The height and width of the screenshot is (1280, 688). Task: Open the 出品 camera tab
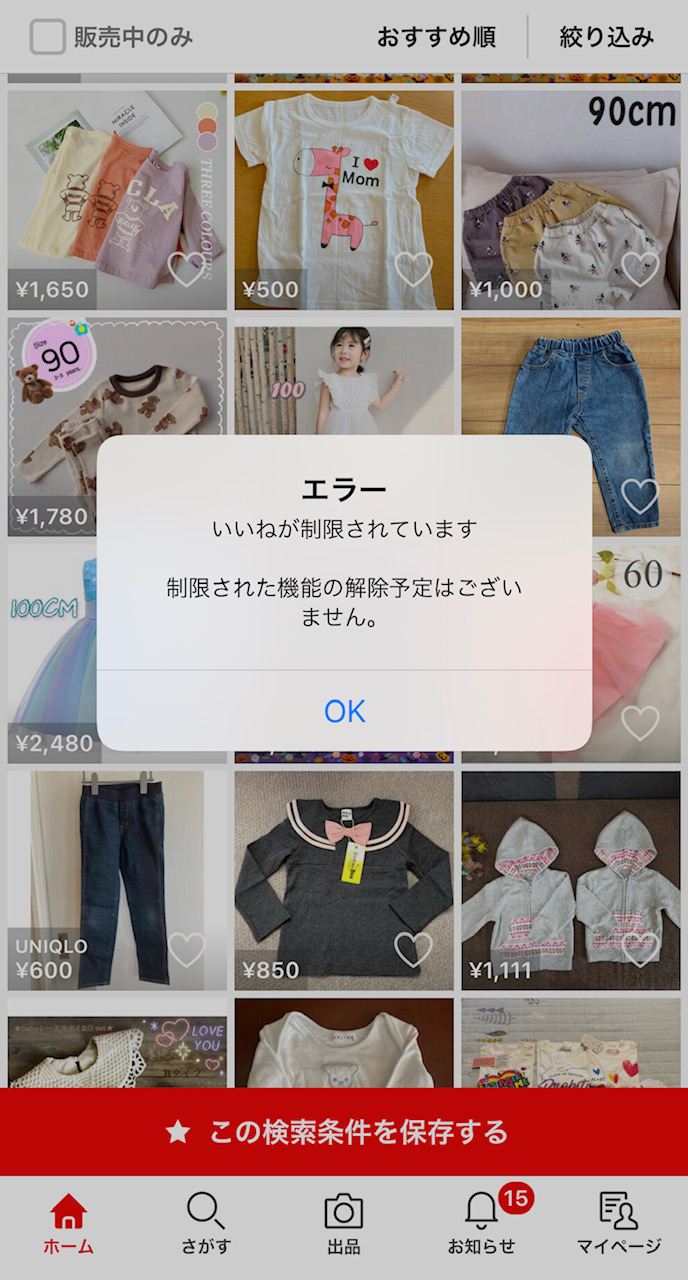pyautogui.click(x=344, y=1224)
